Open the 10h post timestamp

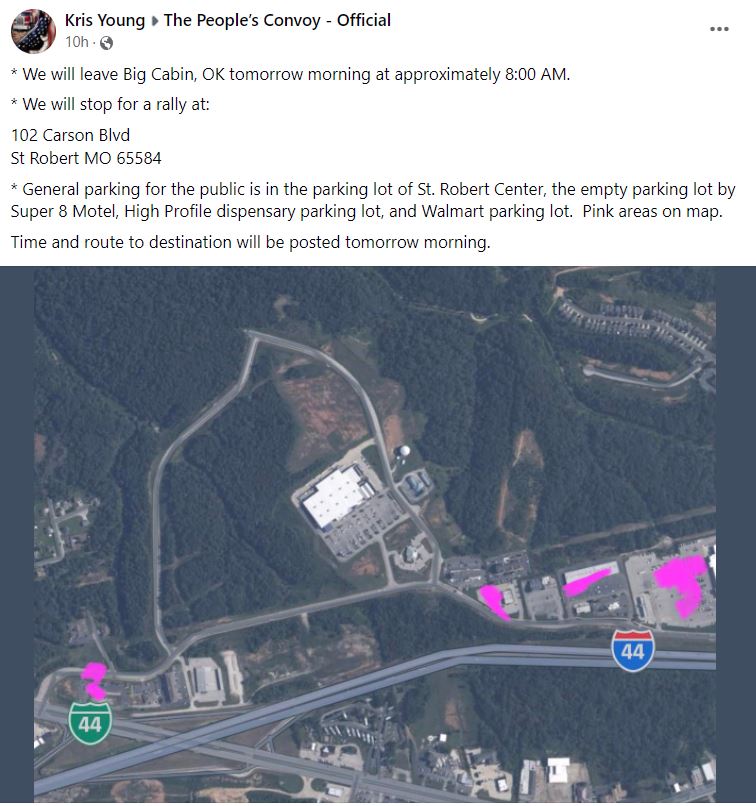(76, 42)
